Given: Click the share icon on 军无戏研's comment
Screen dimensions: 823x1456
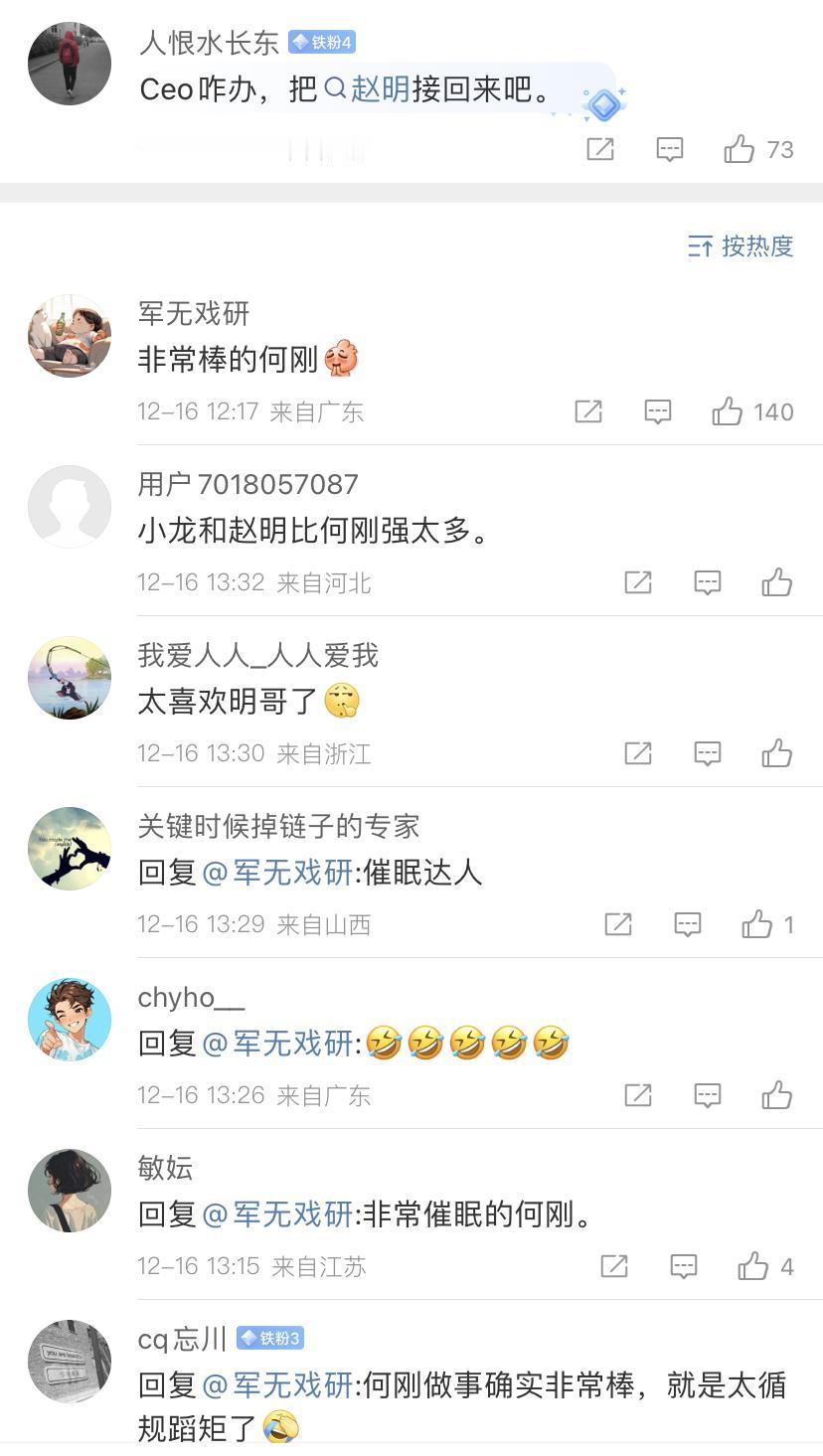Looking at the screenshot, I should (586, 410).
